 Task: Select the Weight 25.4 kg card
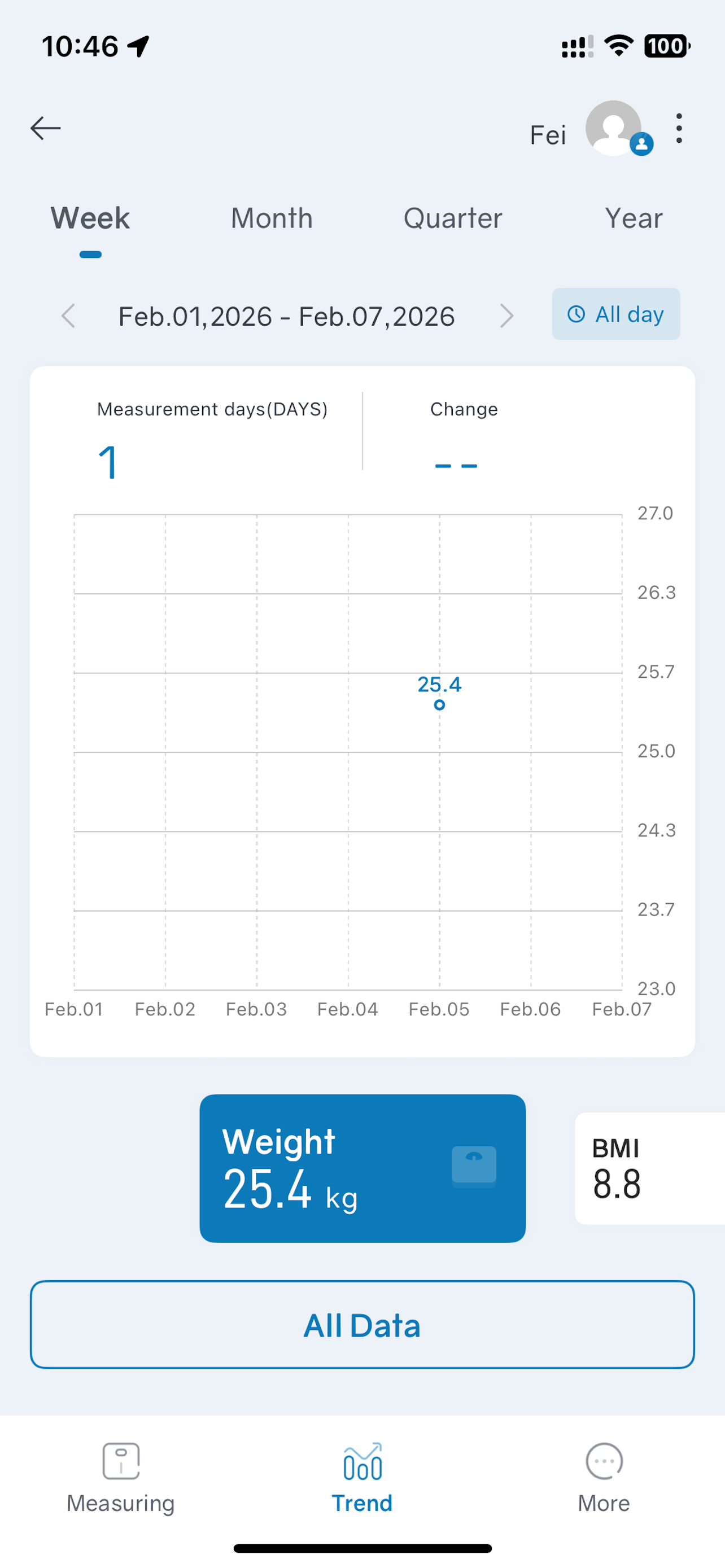(363, 1169)
